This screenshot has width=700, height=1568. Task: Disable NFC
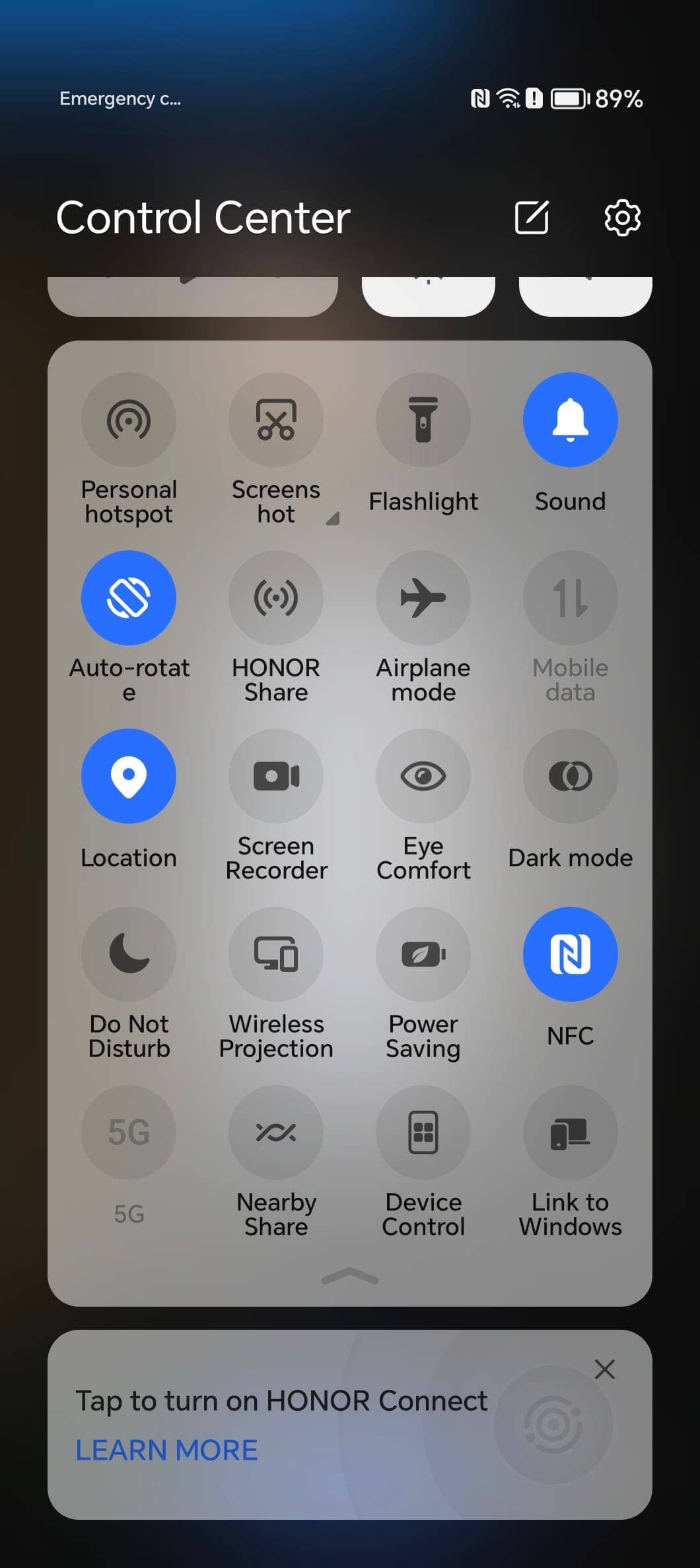571,954
